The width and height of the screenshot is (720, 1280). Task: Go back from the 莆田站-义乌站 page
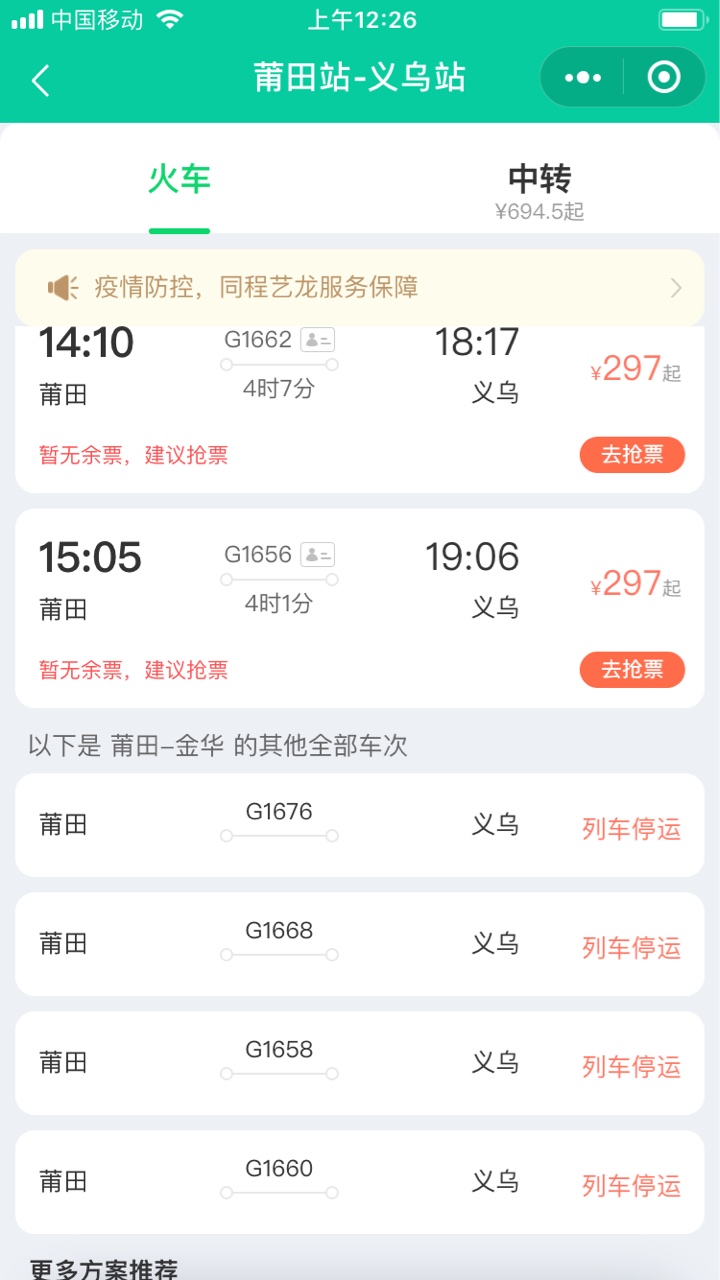coord(40,80)
